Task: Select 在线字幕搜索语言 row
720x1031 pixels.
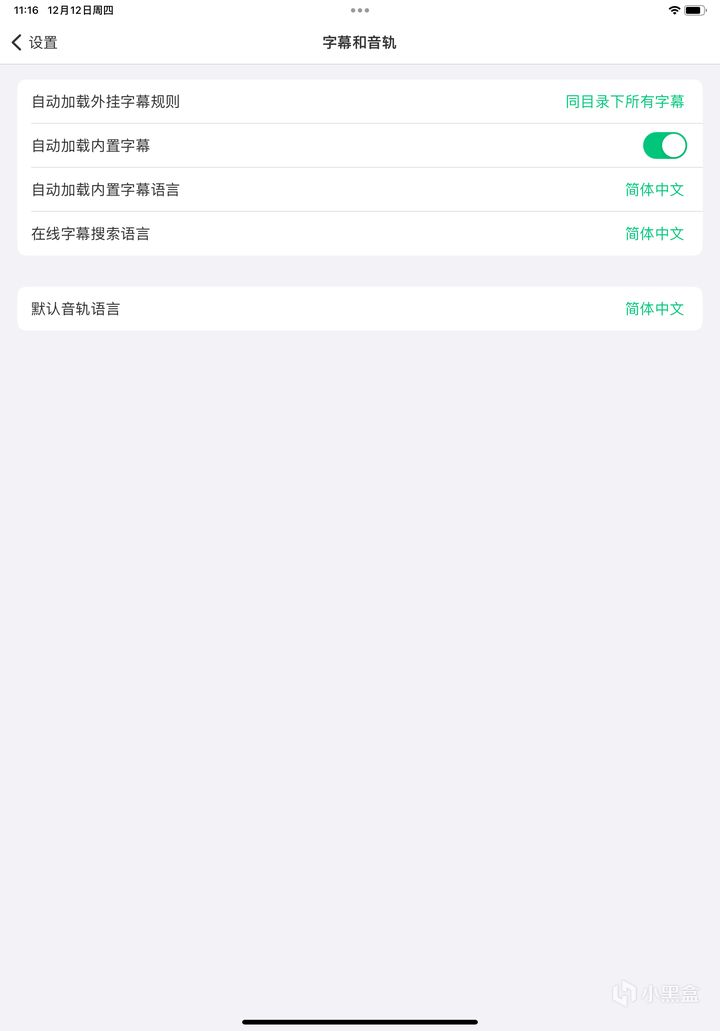Action: point(359,234)
